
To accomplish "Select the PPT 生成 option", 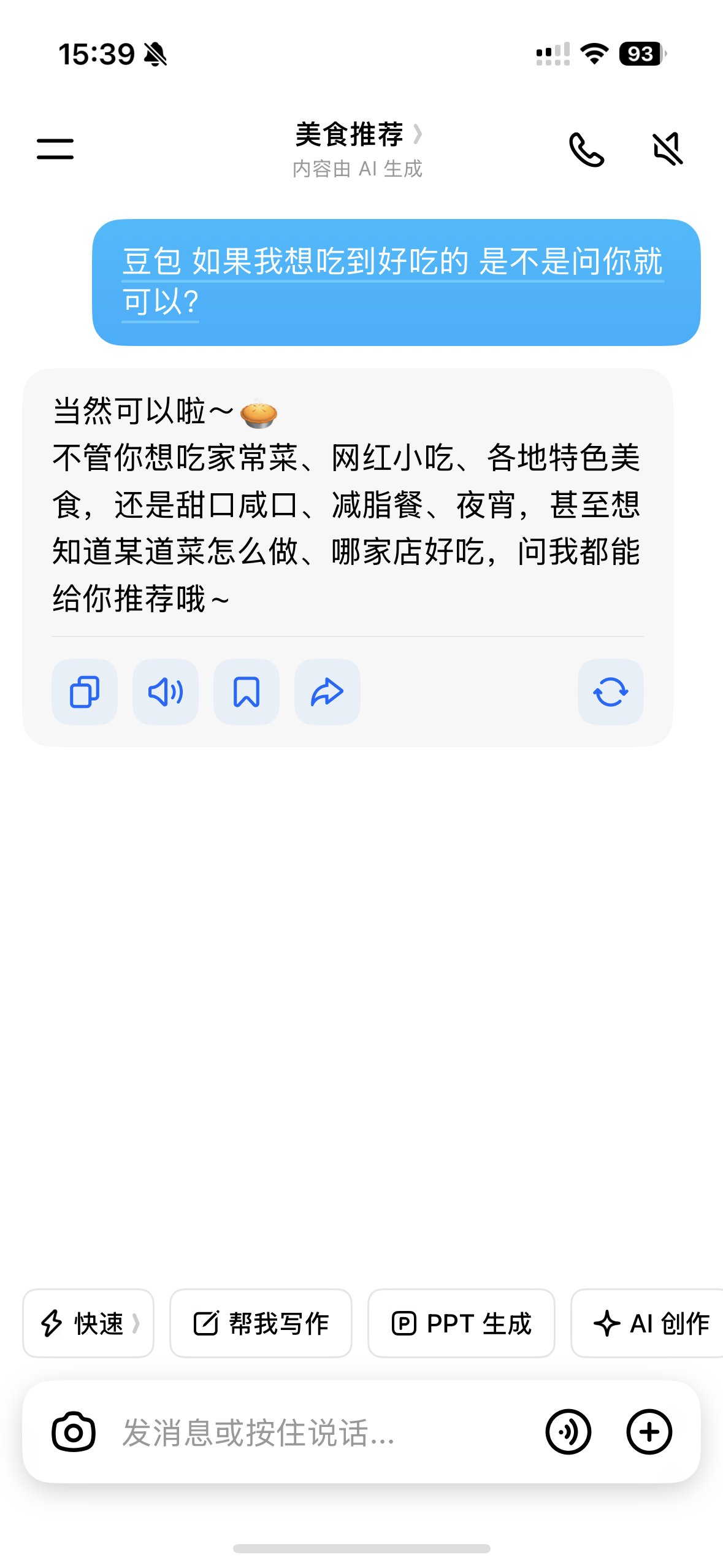I will pyautogui.click(x=462, y=1323).
